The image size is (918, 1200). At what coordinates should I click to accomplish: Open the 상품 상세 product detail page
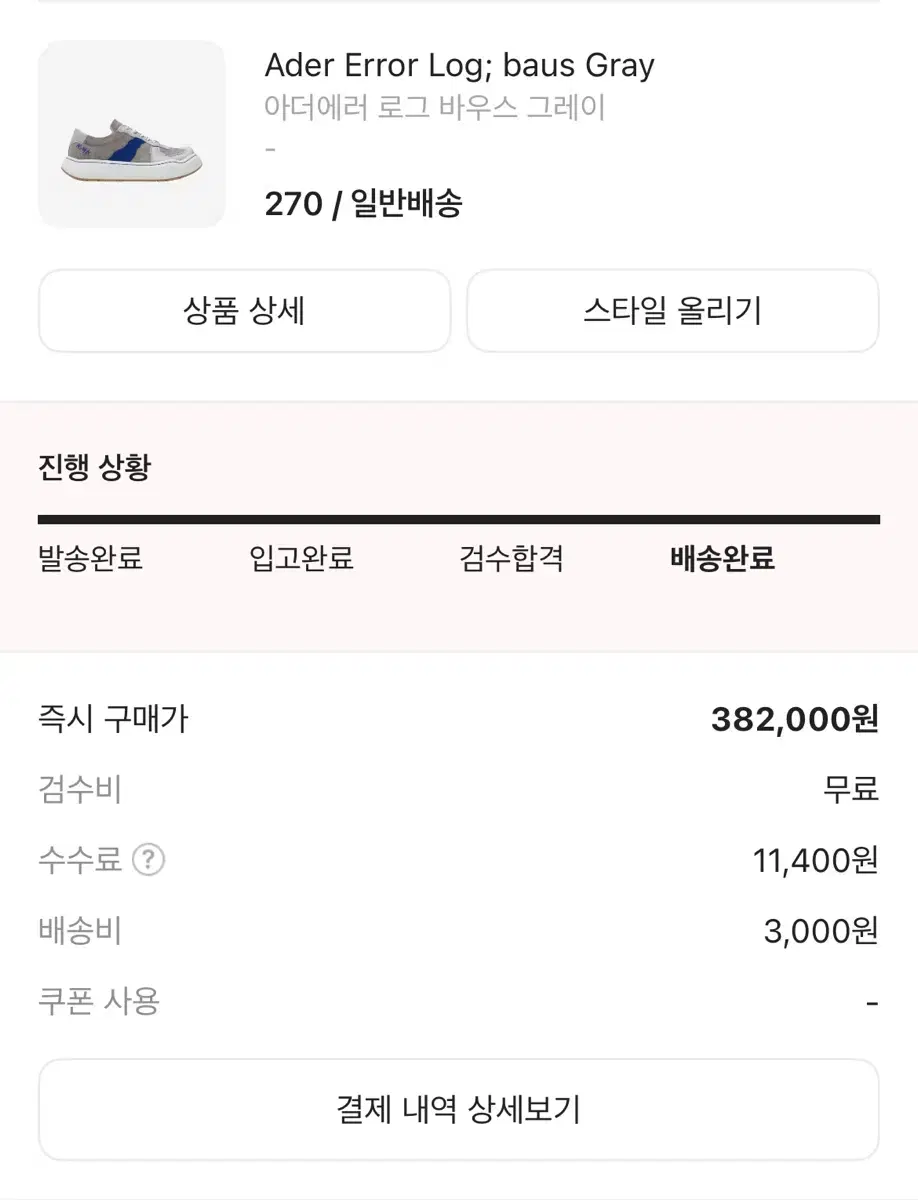(243, 311)
